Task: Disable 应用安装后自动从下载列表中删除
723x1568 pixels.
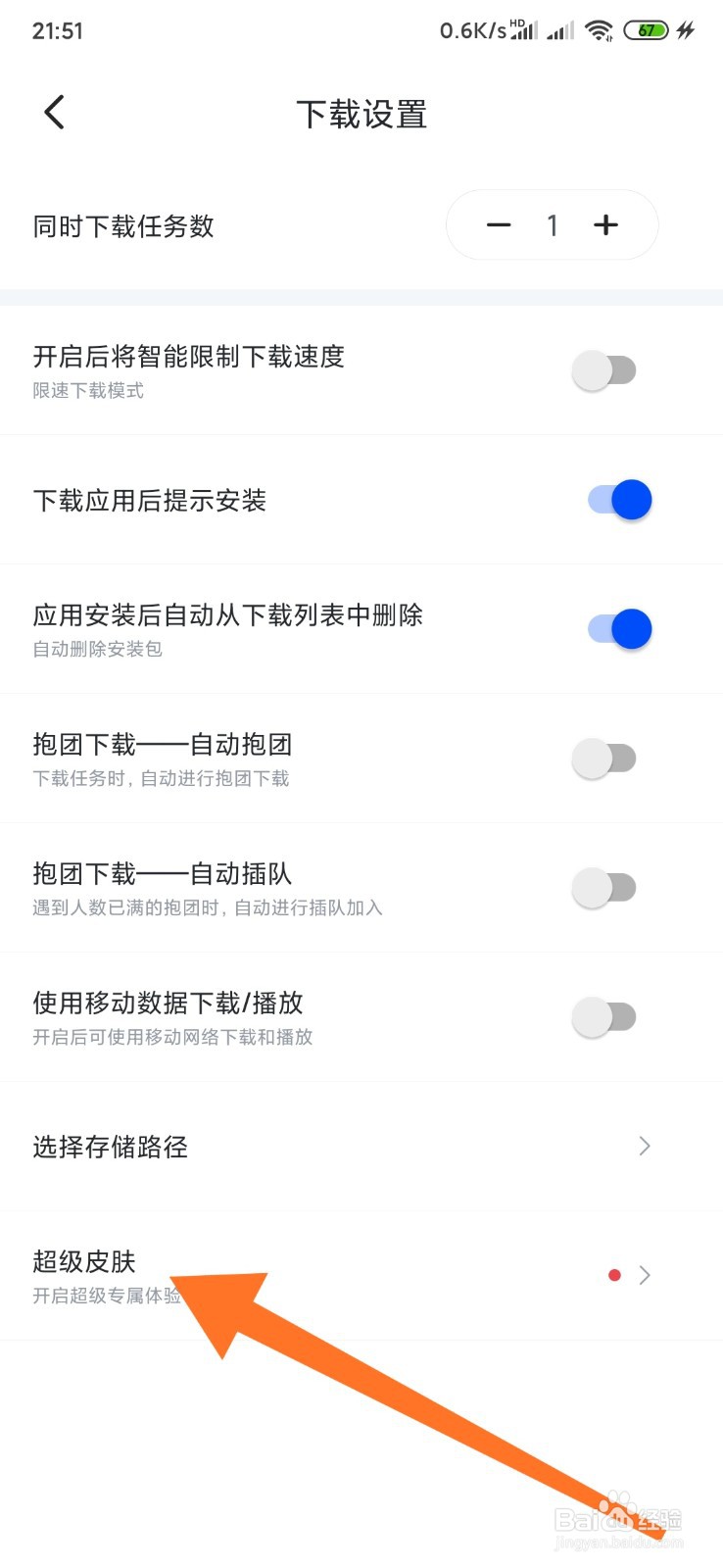Action: pos(619,629)
